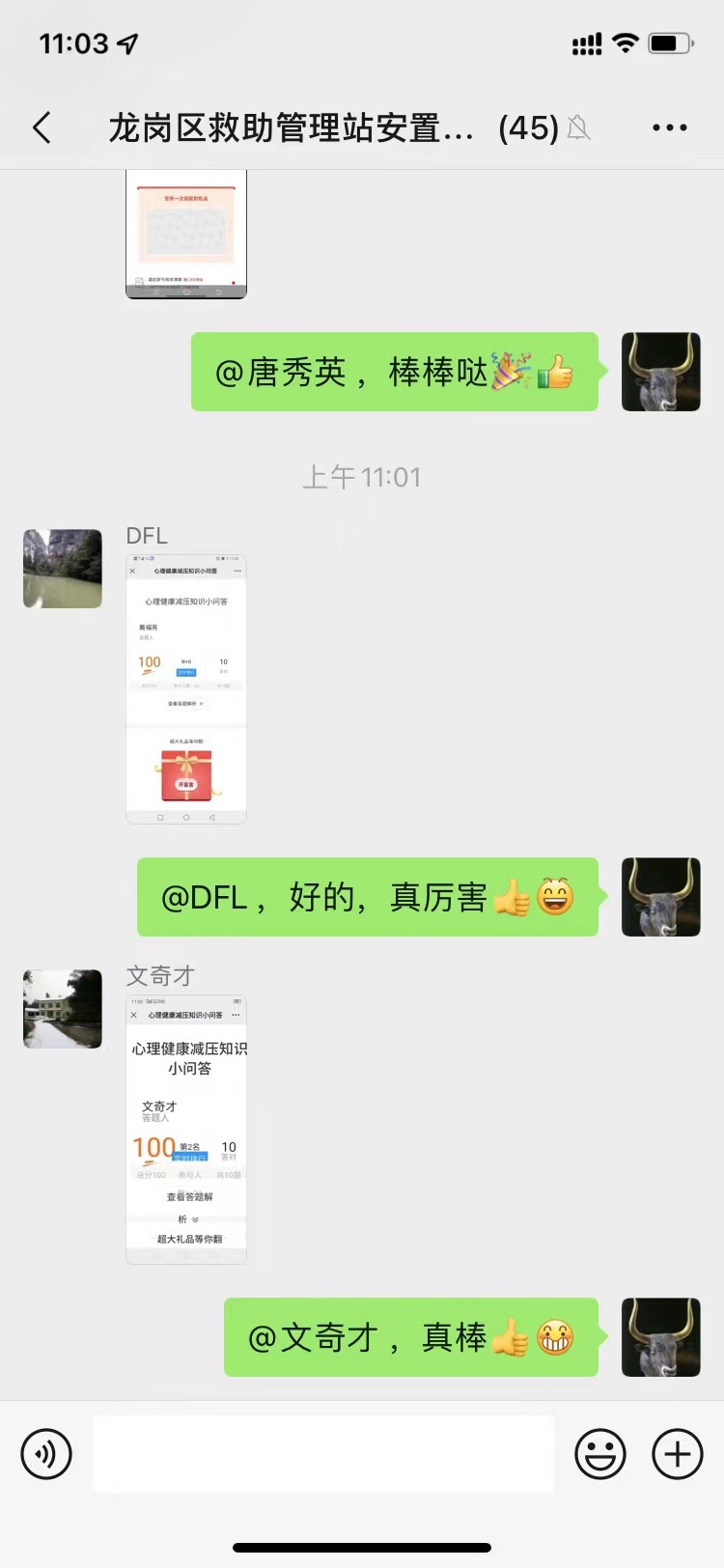Open 文奇才's profile avatar

tap(63, 1009)
